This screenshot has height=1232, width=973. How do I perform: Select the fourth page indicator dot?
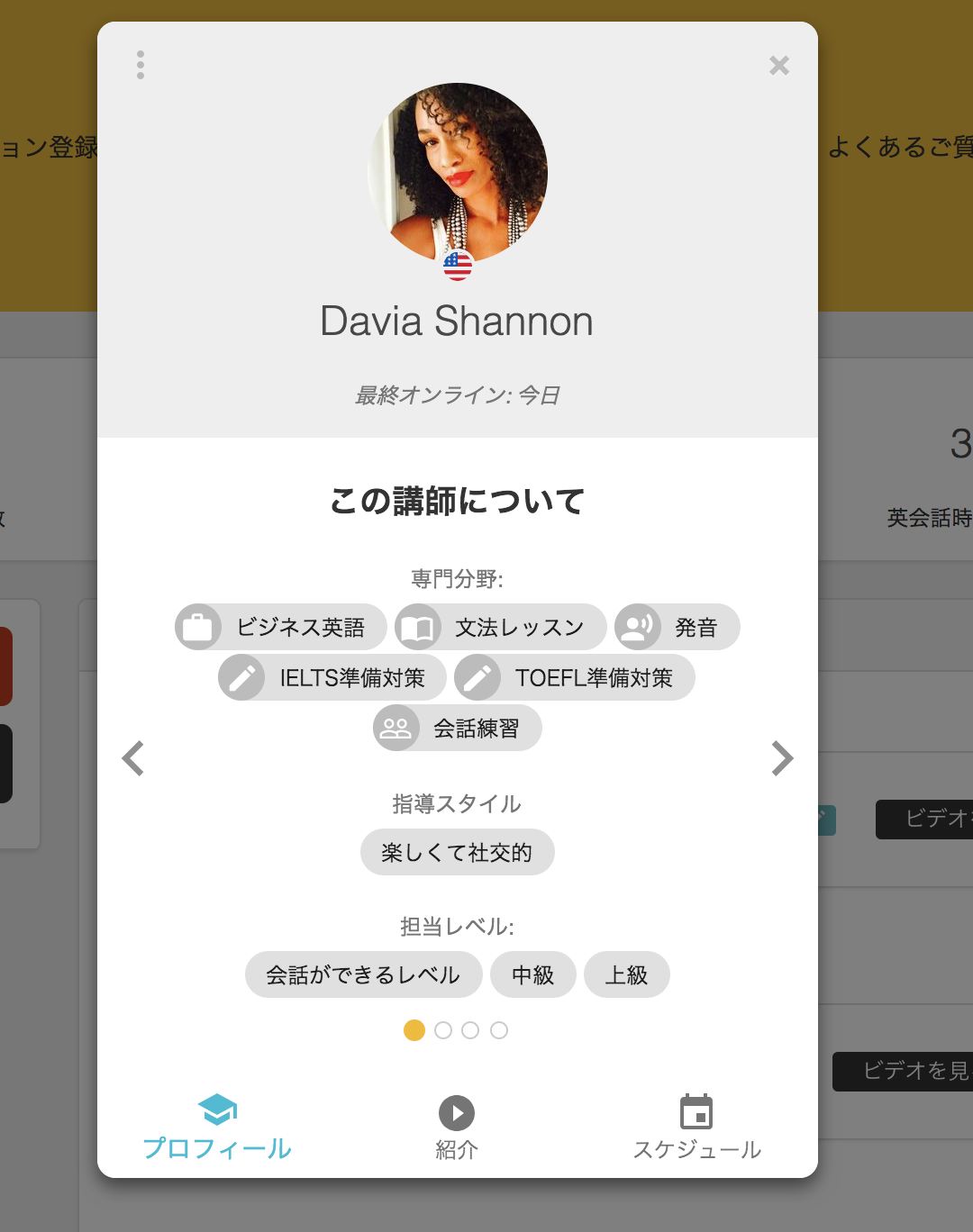[499, 1030]
